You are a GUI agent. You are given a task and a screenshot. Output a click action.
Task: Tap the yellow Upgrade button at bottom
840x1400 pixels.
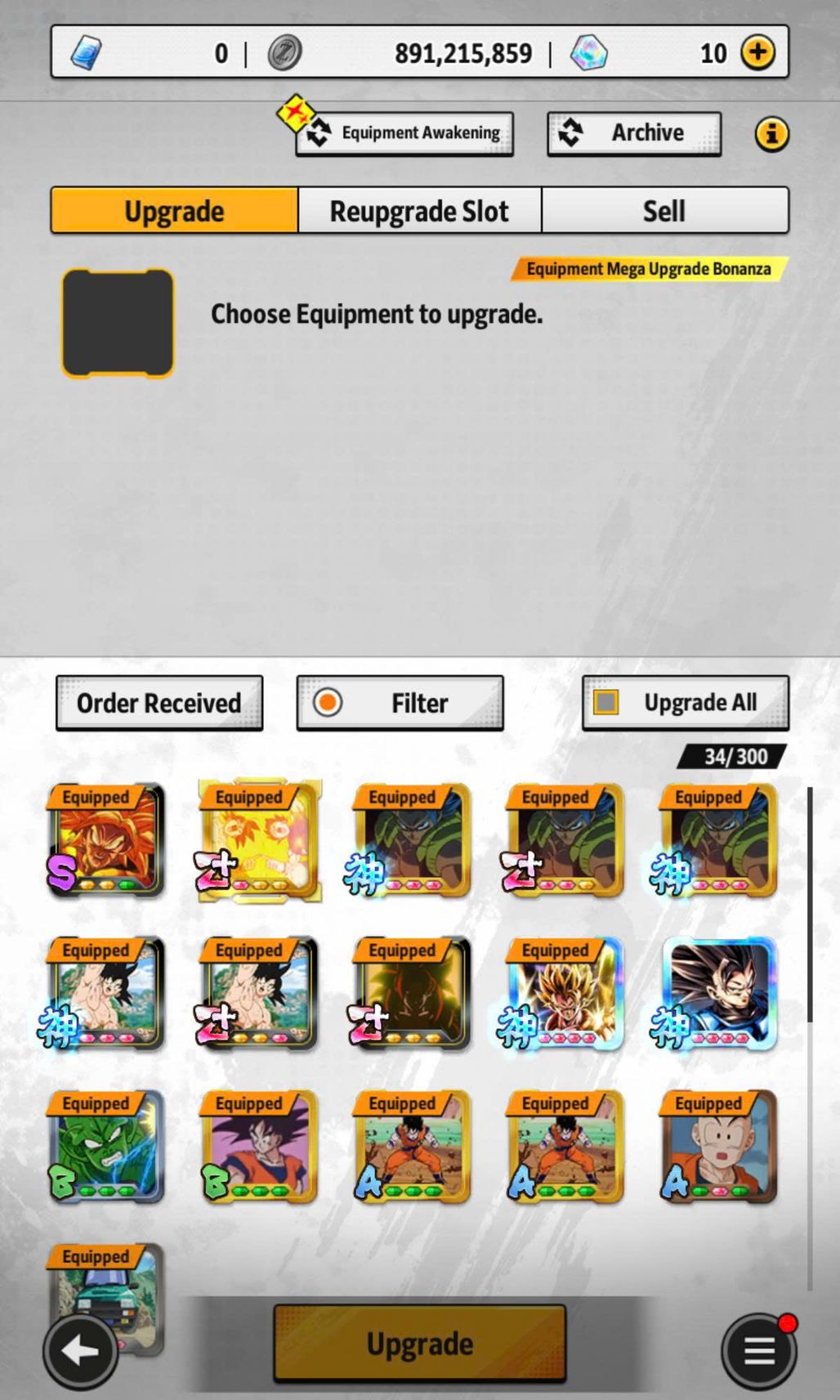click(419, 1343)
